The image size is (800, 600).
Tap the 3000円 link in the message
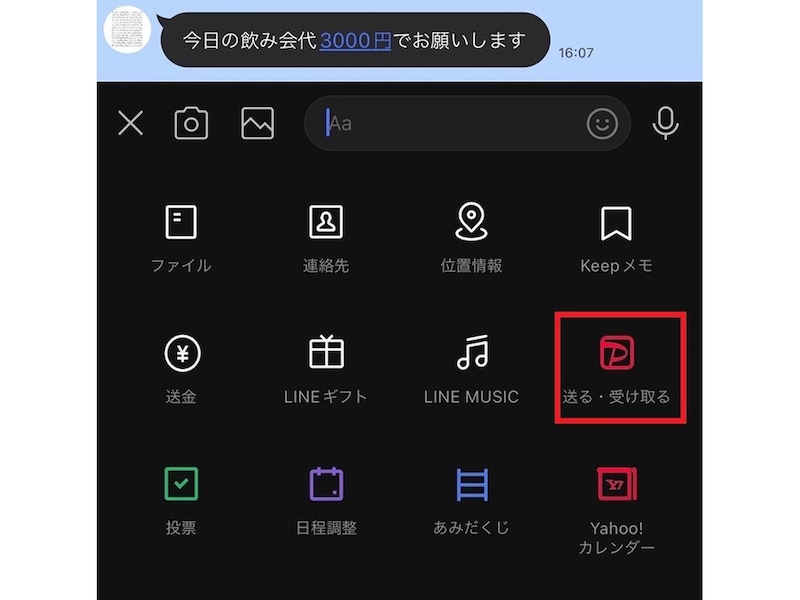(x=355, y=41)
